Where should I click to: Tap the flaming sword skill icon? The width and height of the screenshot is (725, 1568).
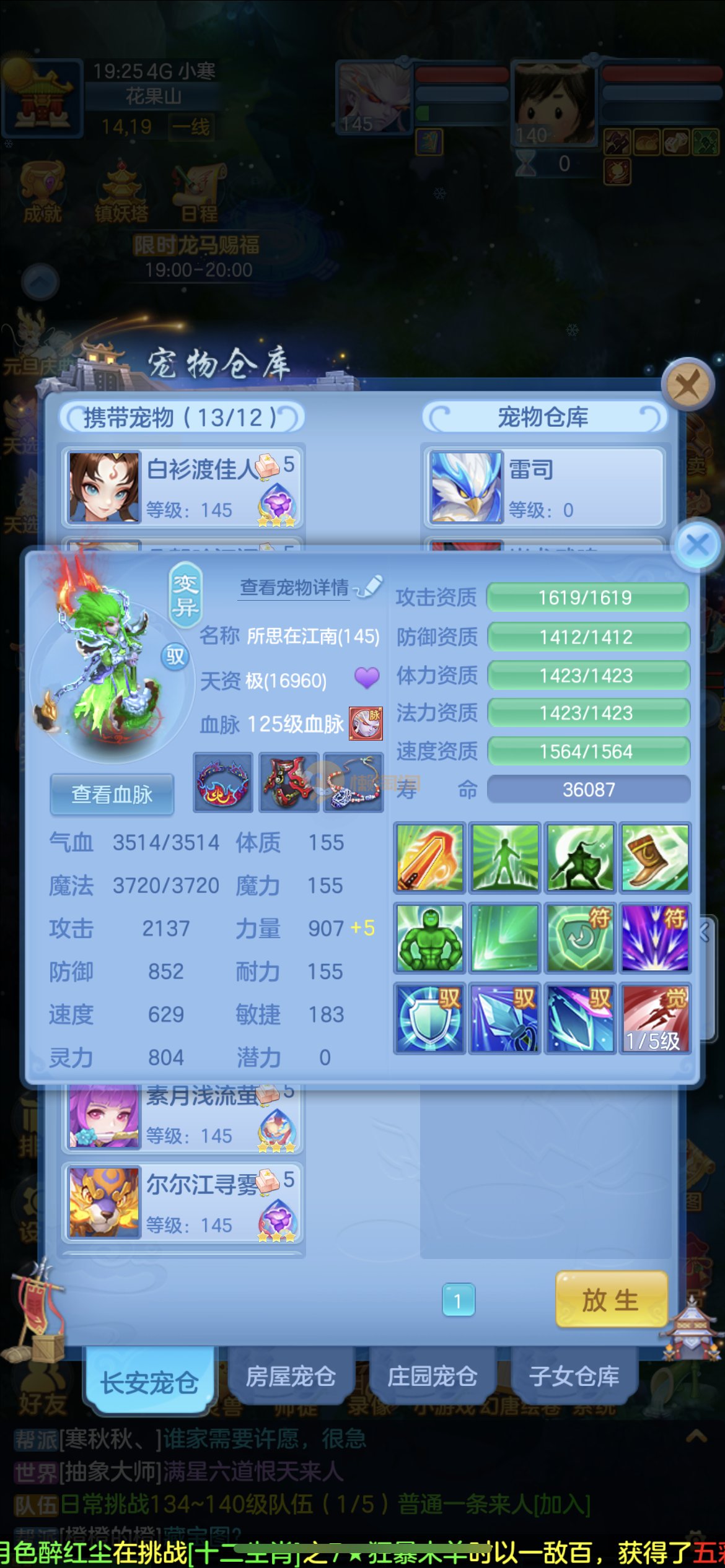[x=429, y=858]
